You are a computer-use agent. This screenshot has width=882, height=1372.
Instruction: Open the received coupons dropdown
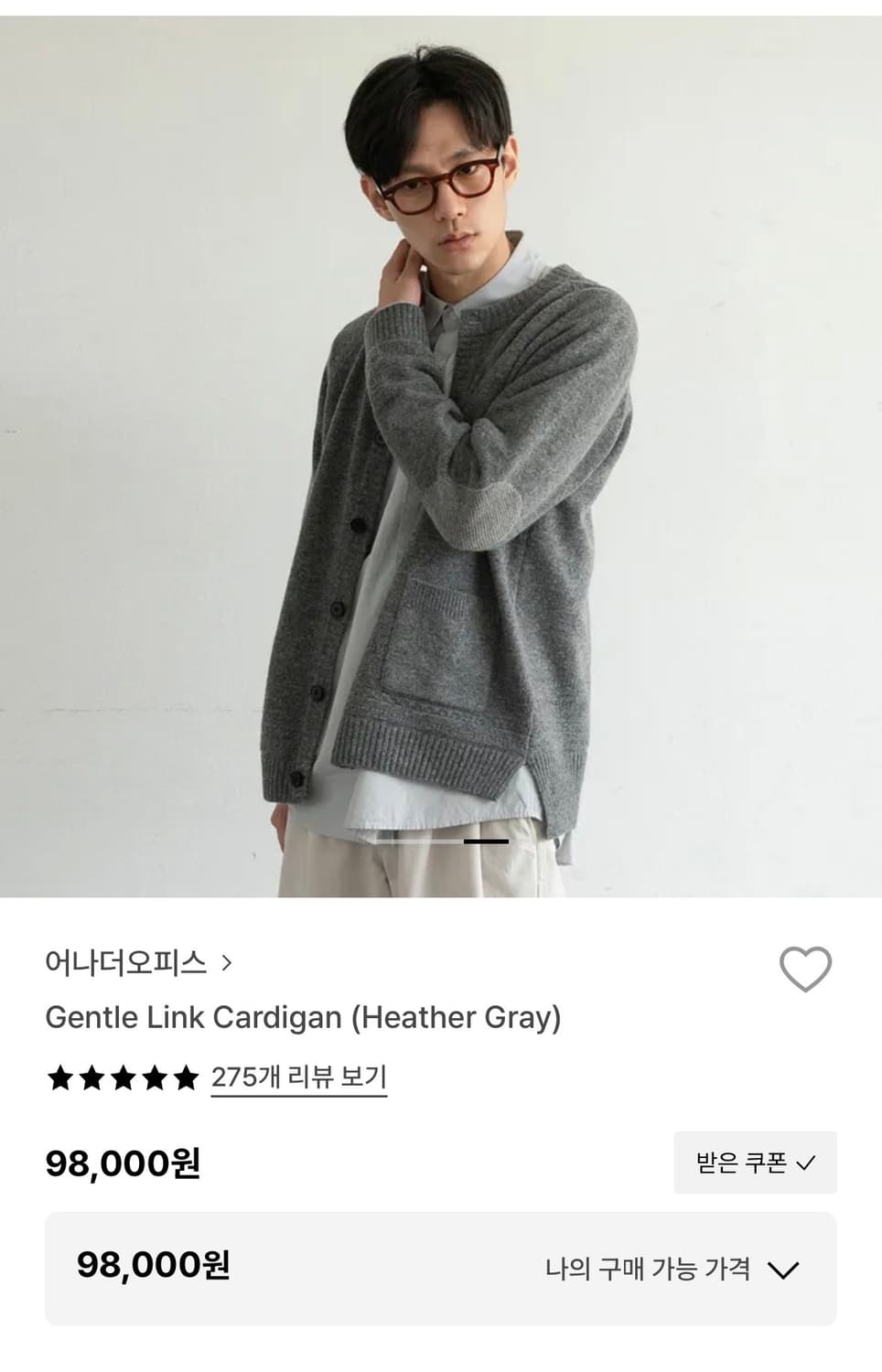[x=755, y=1163]
